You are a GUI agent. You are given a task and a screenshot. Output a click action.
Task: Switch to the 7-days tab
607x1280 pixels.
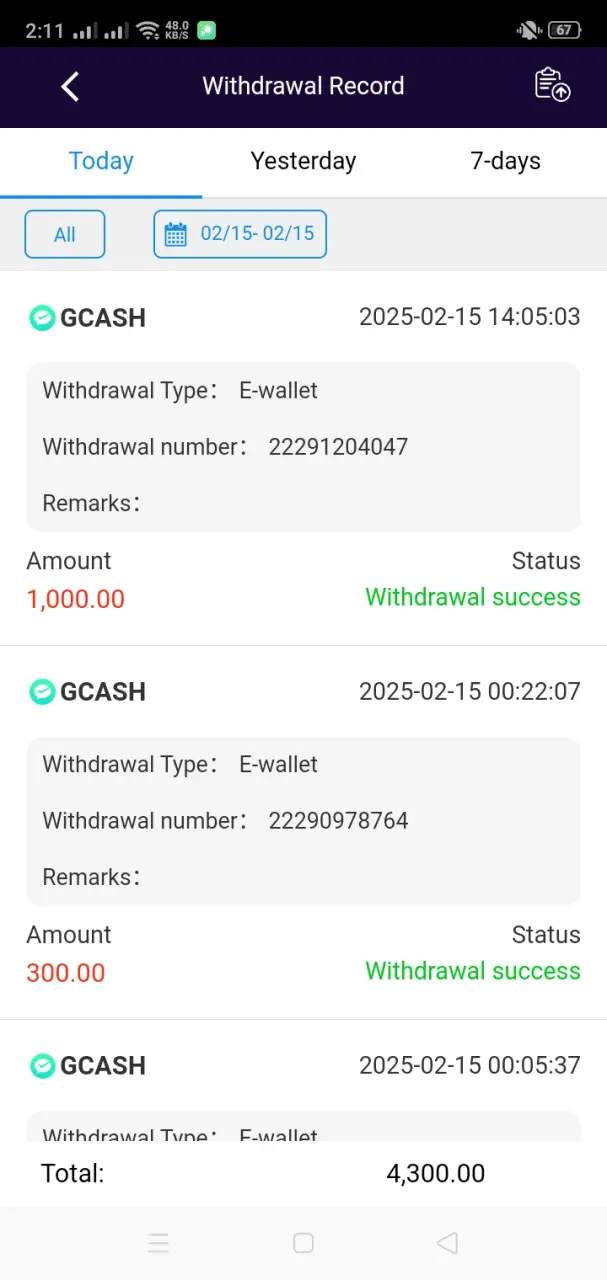coord(505,161)
